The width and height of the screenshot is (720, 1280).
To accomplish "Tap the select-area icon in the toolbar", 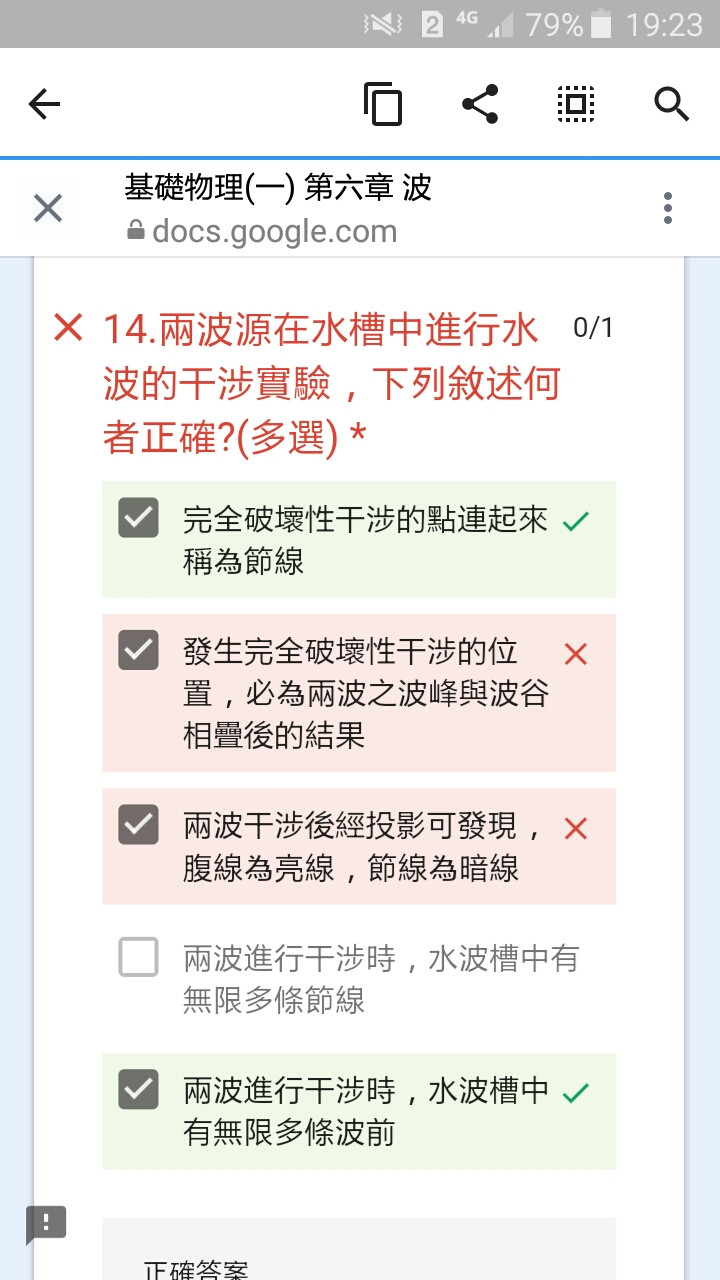I will (x=575, y=104).
